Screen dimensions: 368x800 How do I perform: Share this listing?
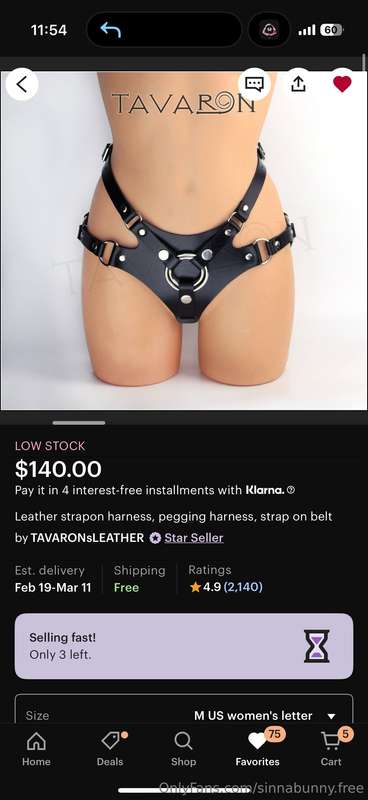[299, 84]
